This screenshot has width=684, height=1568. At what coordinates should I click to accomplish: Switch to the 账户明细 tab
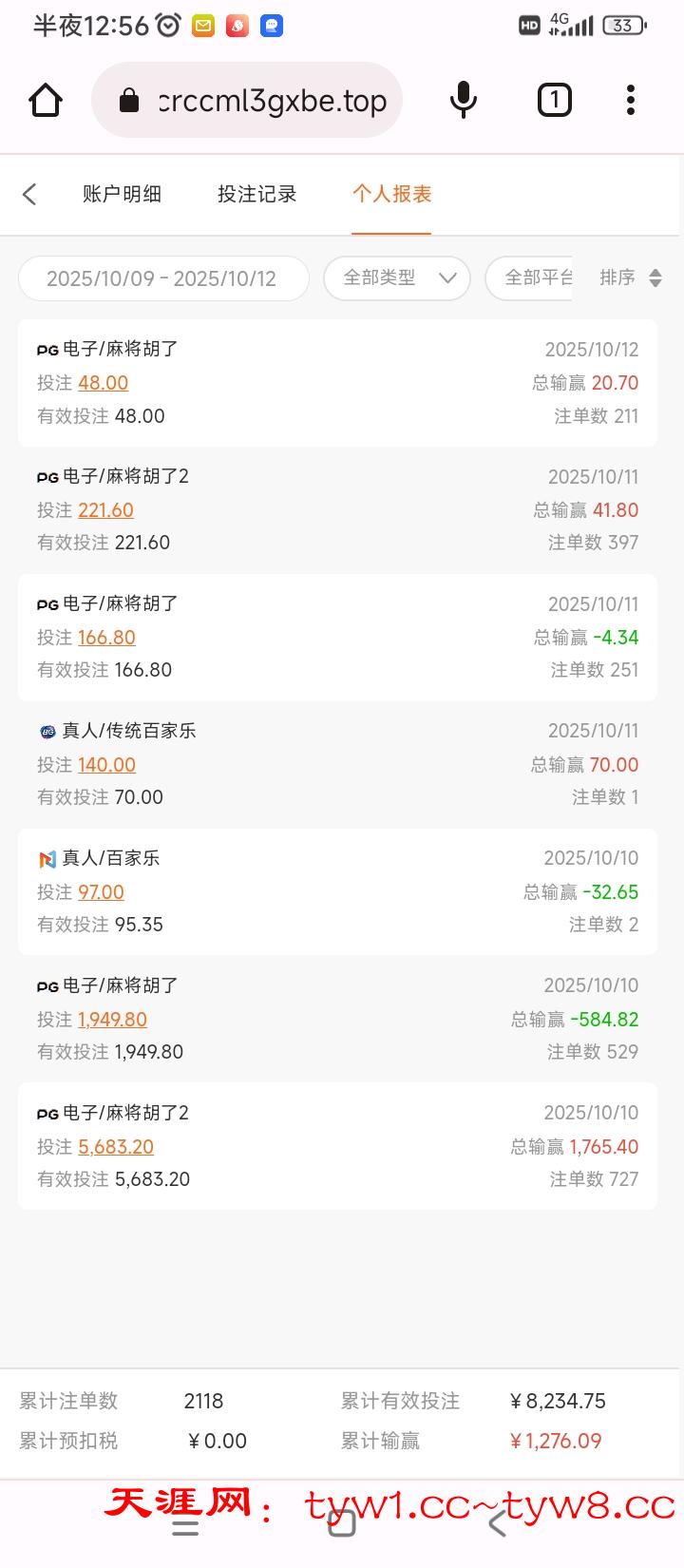122,195
